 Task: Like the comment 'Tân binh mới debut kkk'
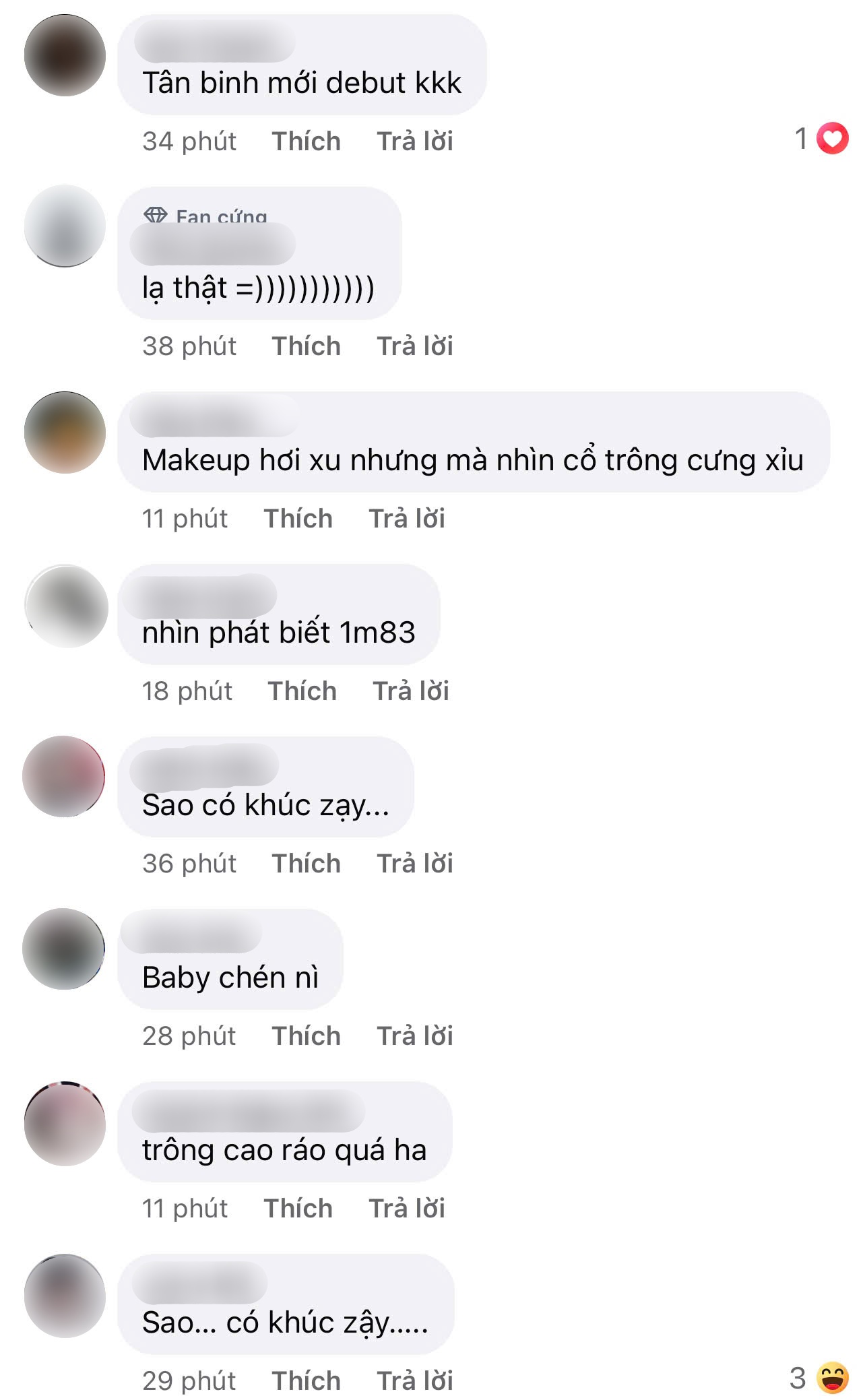pos(306,141)
